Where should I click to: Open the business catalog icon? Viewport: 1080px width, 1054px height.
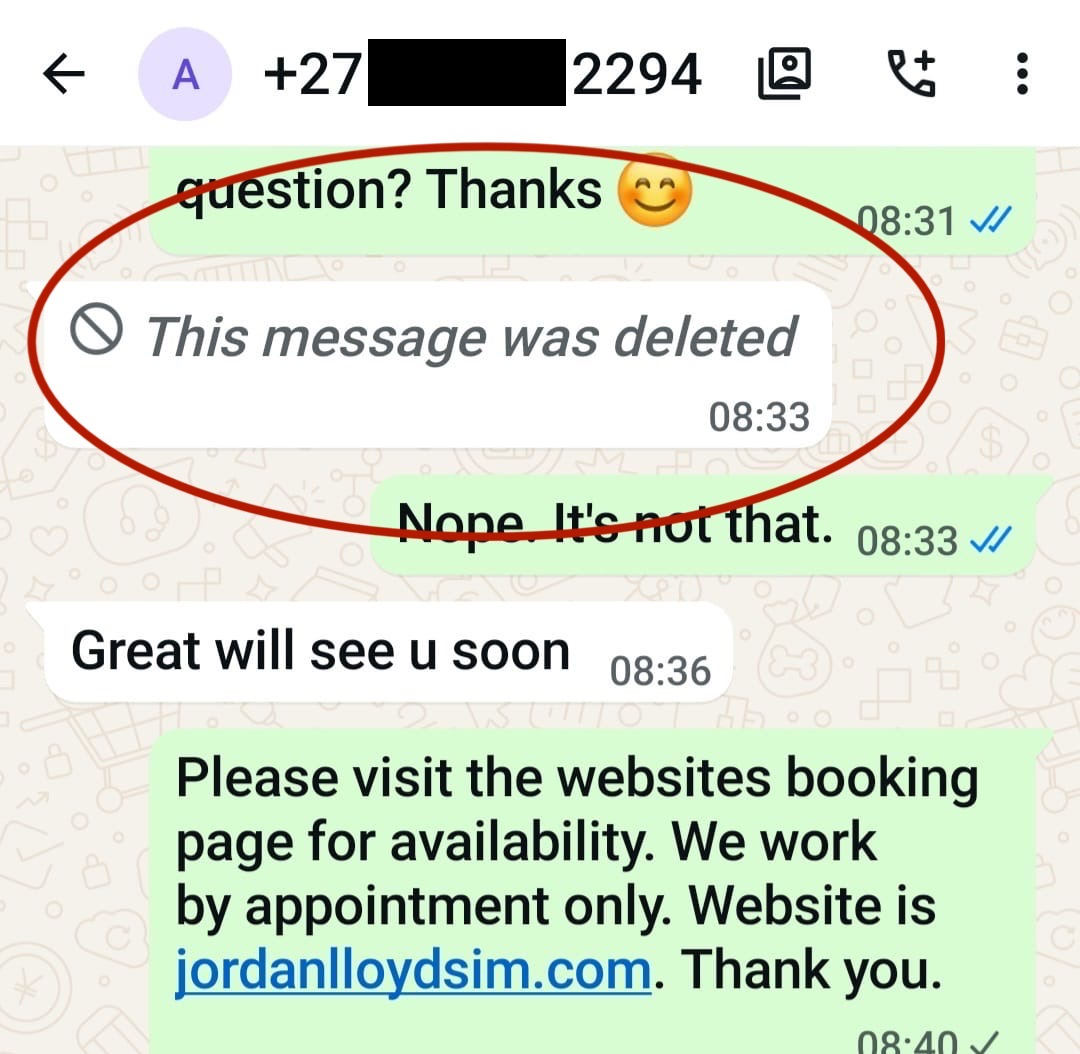click(x=784, y=75)
